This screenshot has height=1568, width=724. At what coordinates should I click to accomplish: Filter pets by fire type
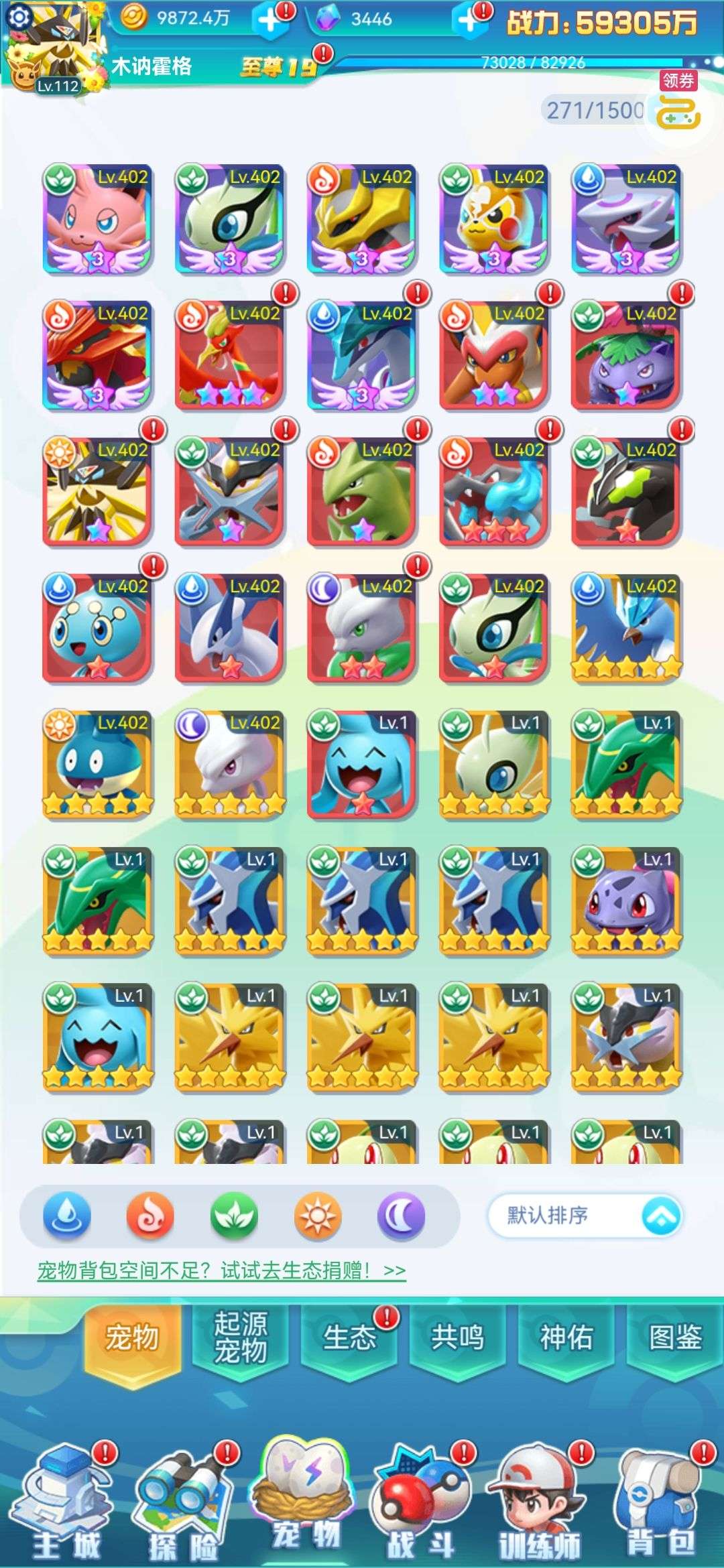click(x=150, y=1215)
